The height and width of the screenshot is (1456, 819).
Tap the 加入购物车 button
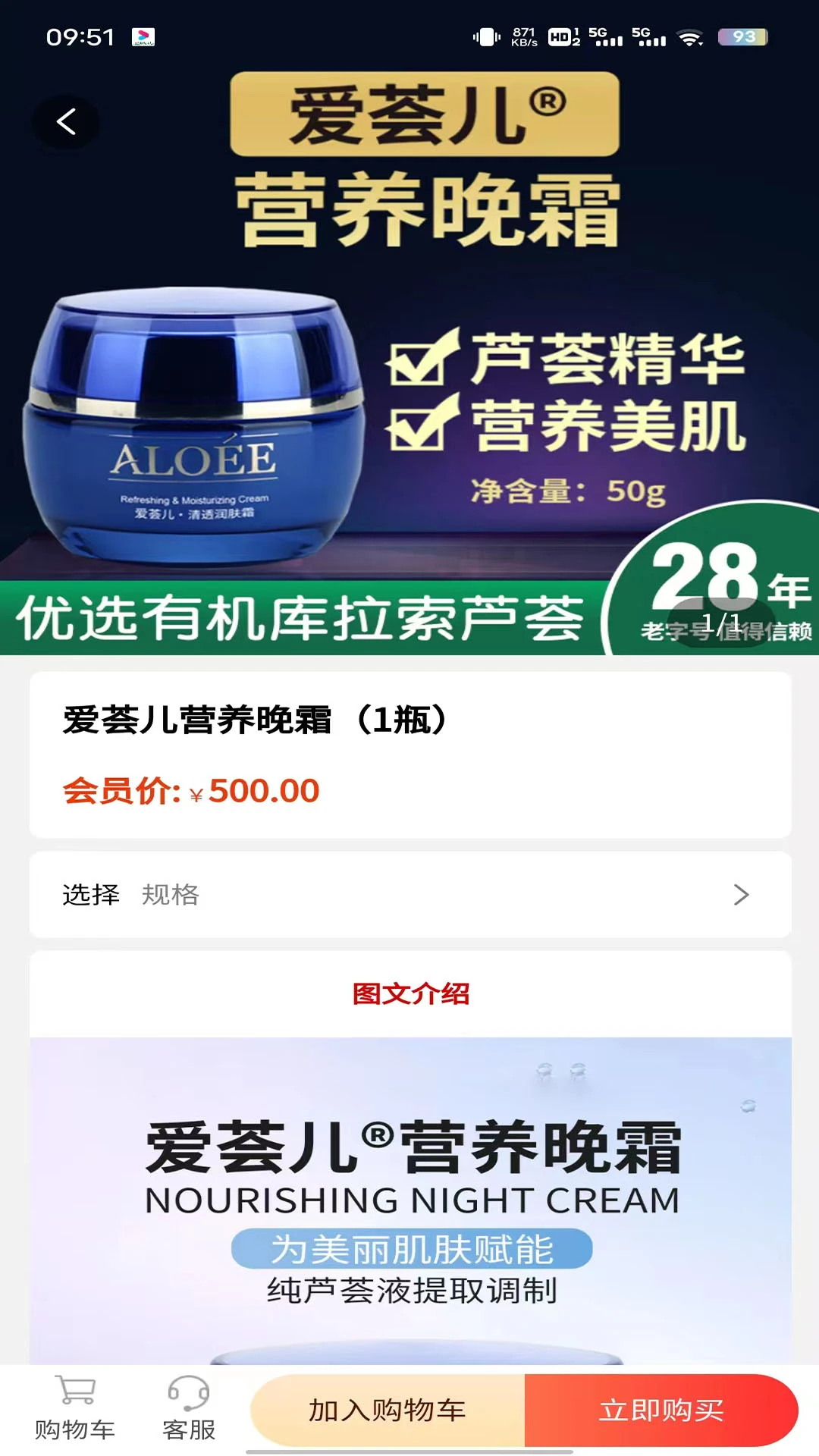[388, 1410]
